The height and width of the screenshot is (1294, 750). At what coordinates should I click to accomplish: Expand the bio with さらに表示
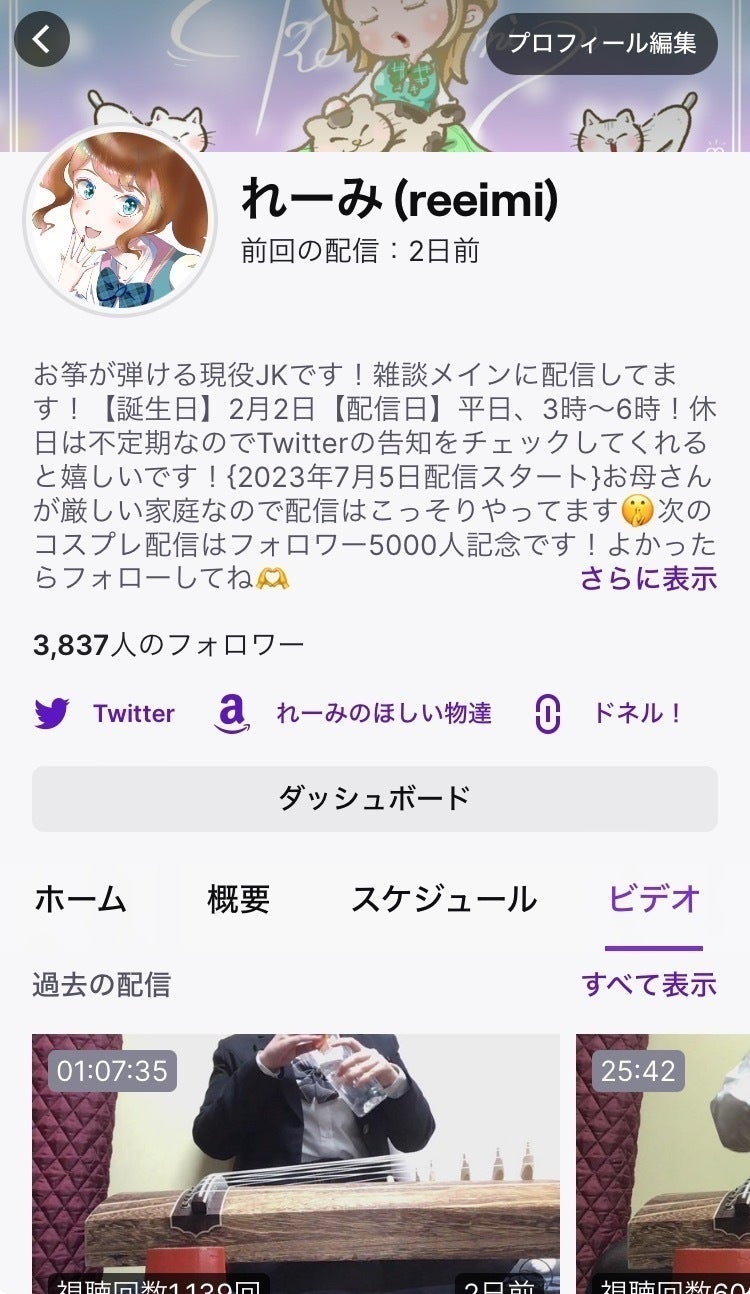648,578
